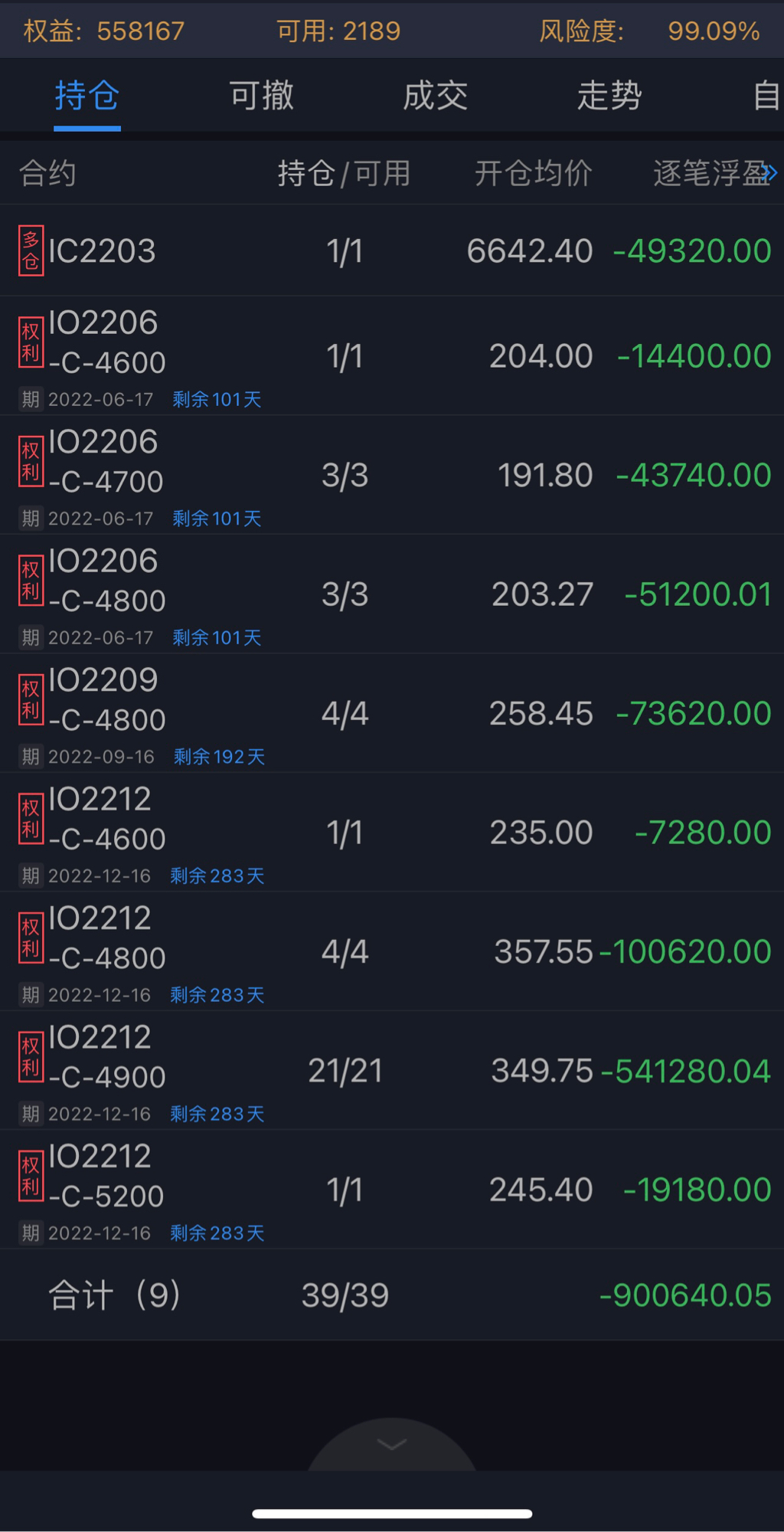Open the IC2203 long position row

click(x=392, y=251)
